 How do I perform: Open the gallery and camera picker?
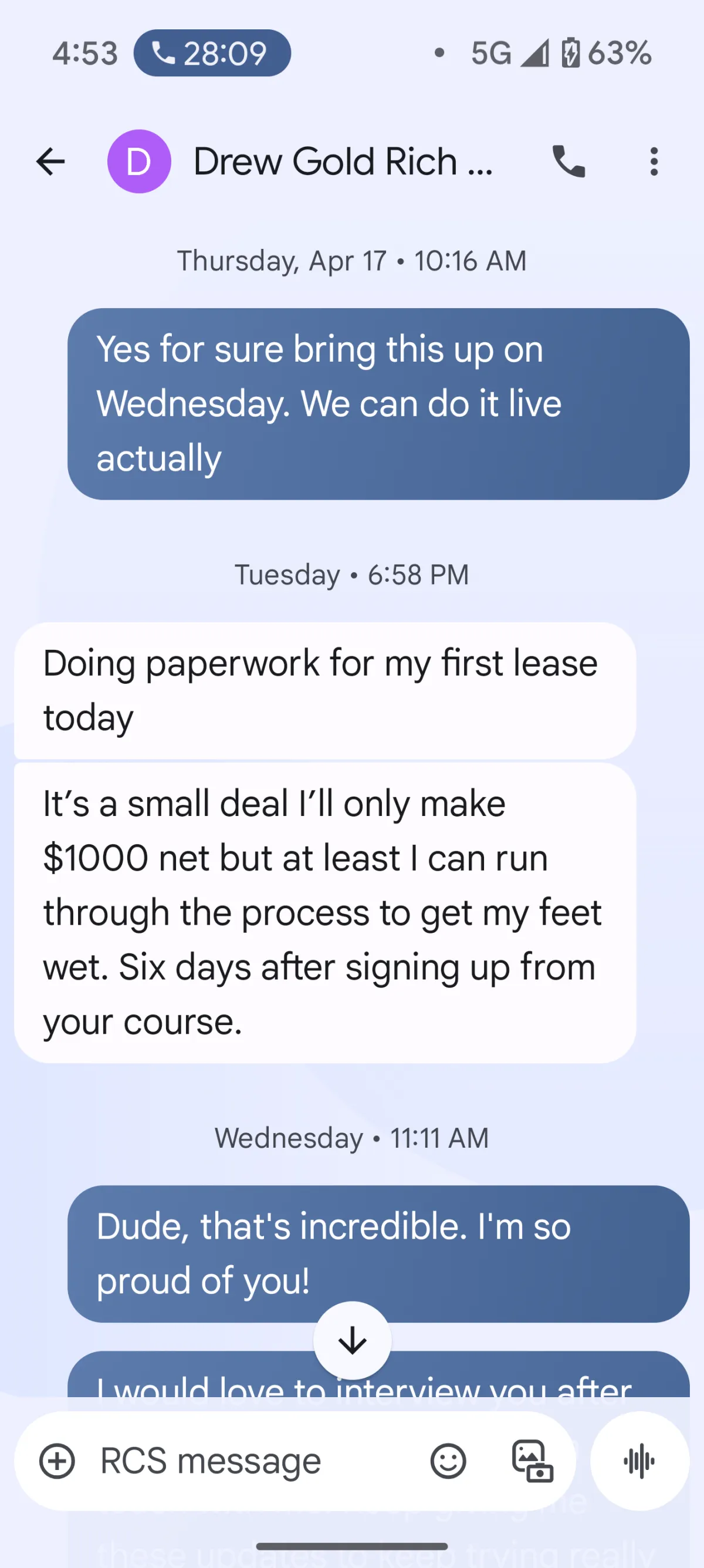[532, 1461]
